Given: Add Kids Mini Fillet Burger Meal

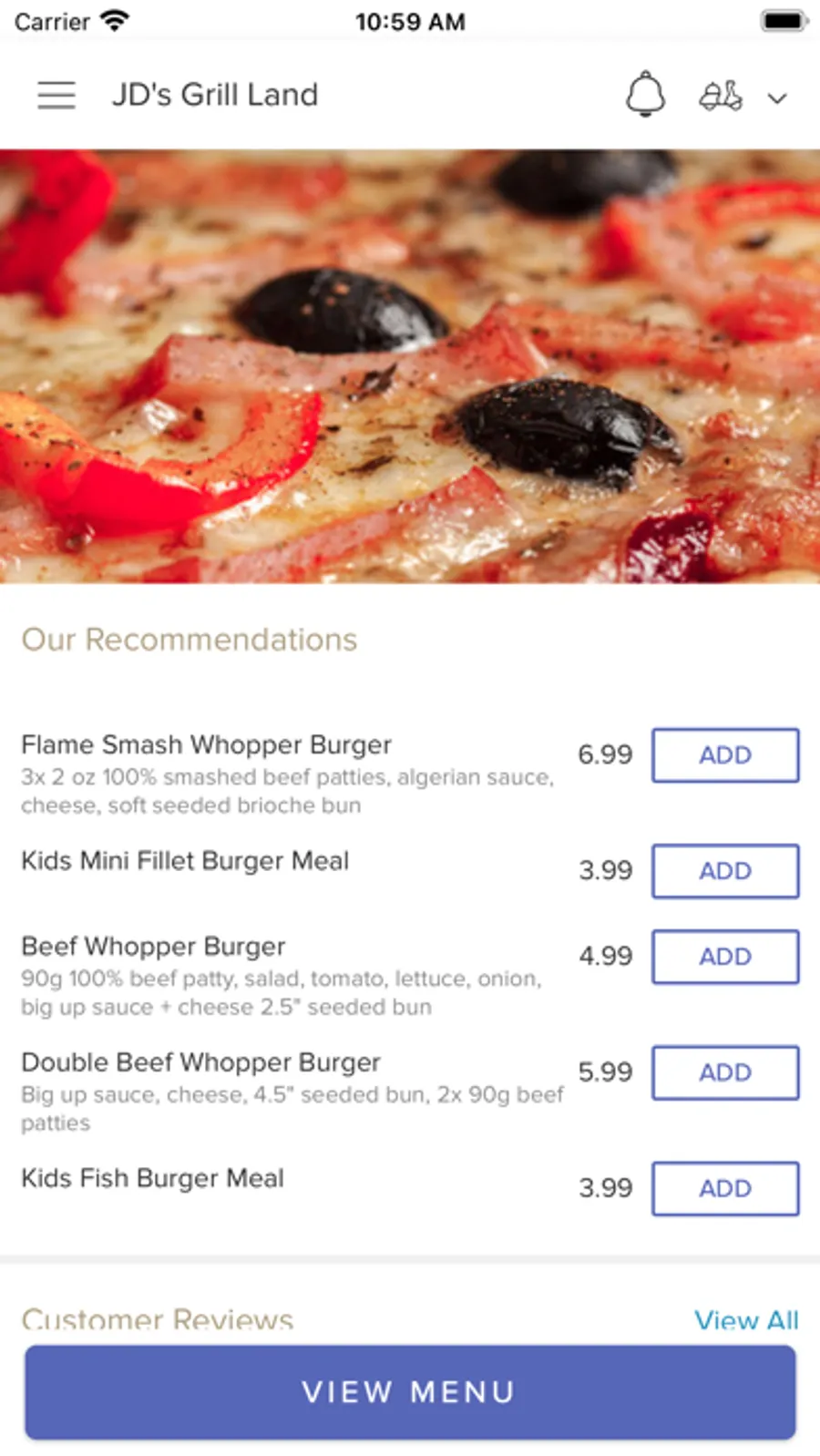Looking at the screenshot, I should pyautogui.click(x=725, y=871).
